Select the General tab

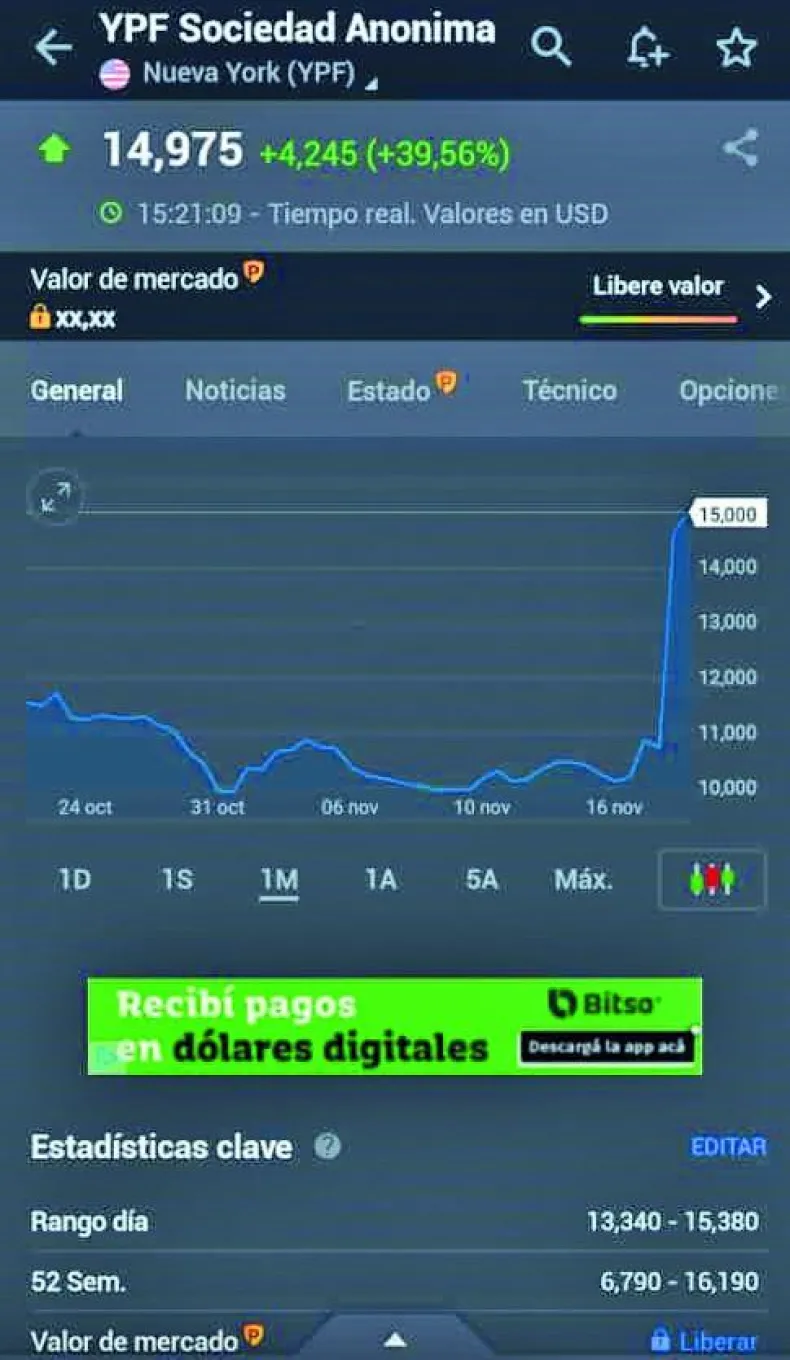point(77,390)
